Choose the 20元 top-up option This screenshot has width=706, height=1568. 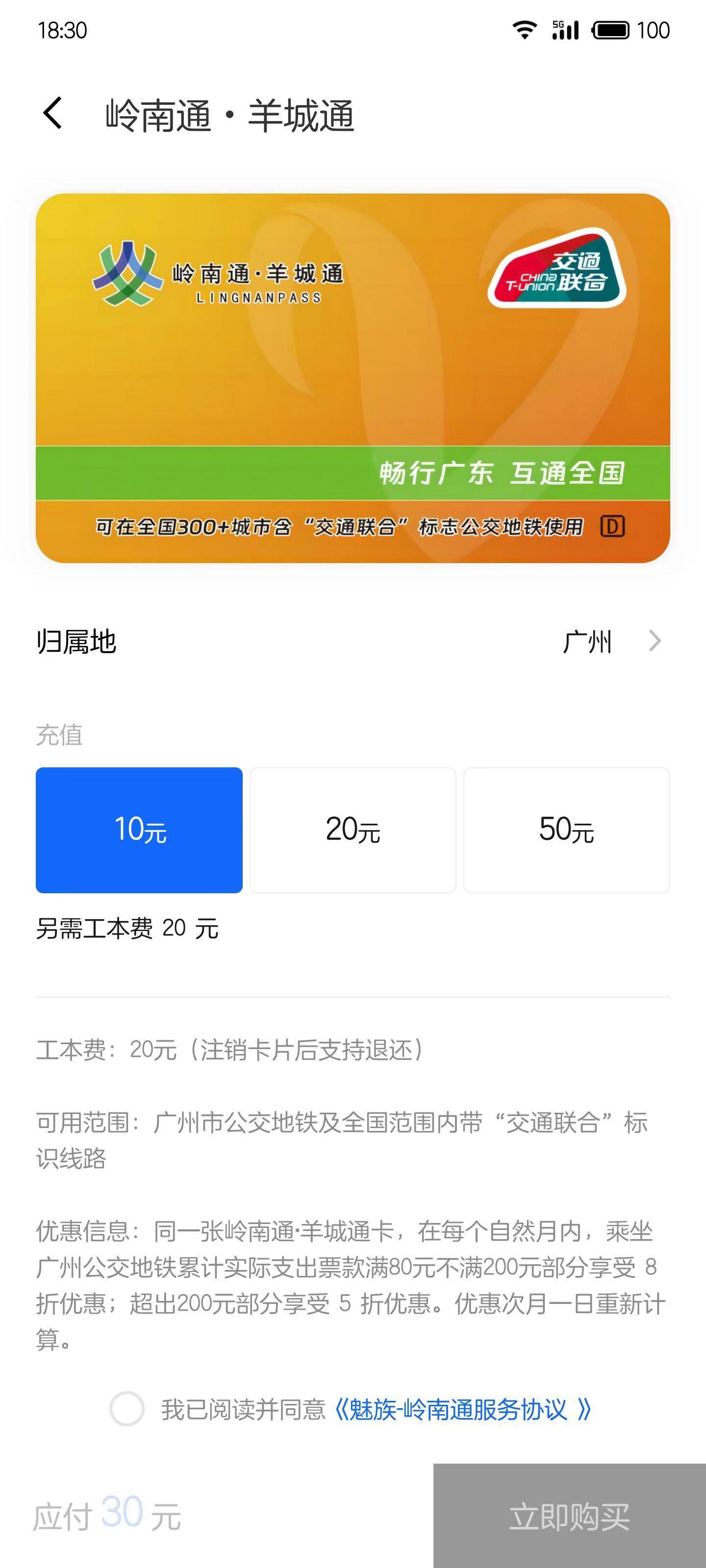(x=353, y=830)
